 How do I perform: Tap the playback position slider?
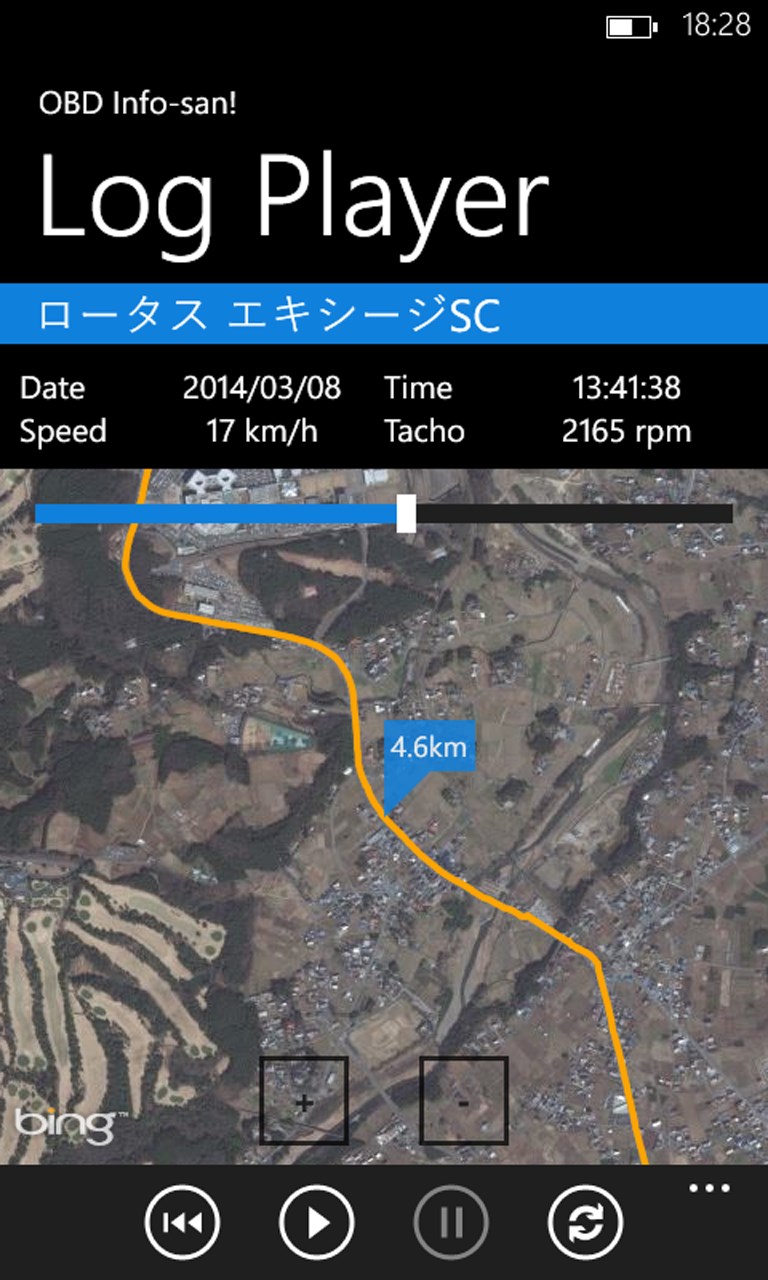[406, 513]
